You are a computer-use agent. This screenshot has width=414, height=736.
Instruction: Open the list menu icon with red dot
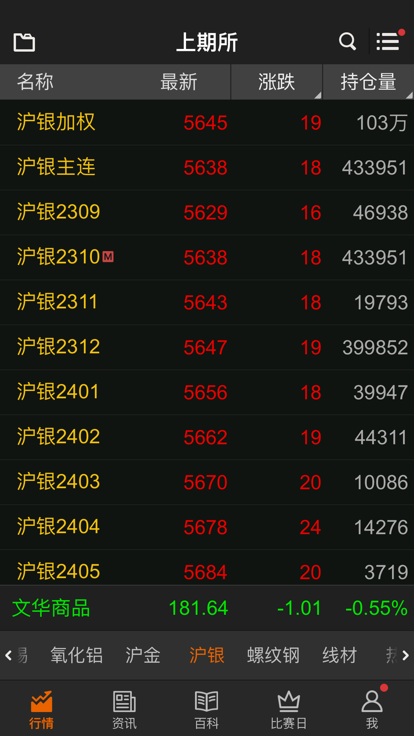click(x=389, y=41)
